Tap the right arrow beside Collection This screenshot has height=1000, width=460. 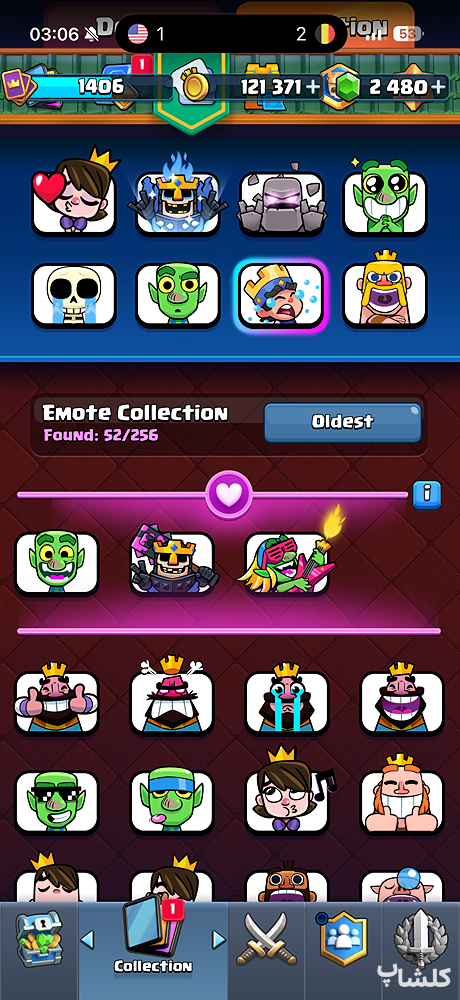point(219,939)
